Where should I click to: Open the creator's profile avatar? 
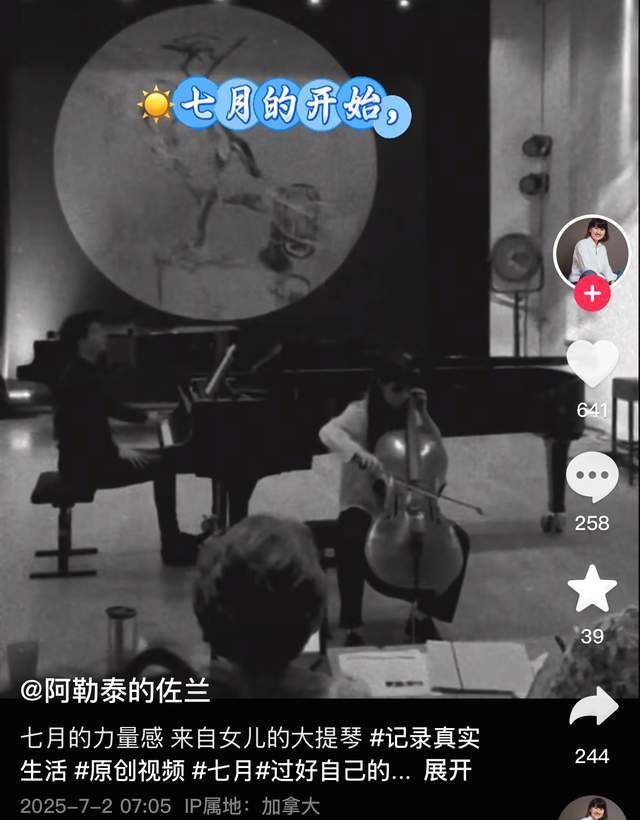click(x=591, y=251)
